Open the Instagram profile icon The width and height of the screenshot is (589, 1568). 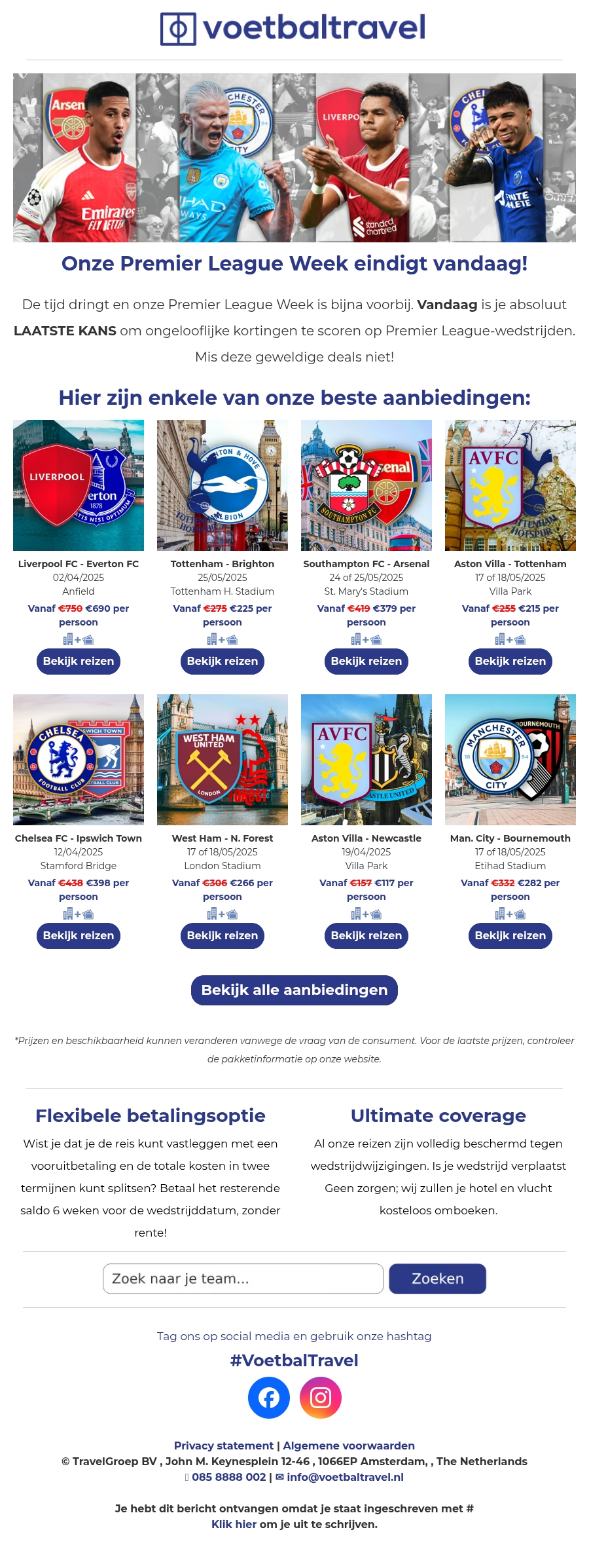pos(321,1398)
